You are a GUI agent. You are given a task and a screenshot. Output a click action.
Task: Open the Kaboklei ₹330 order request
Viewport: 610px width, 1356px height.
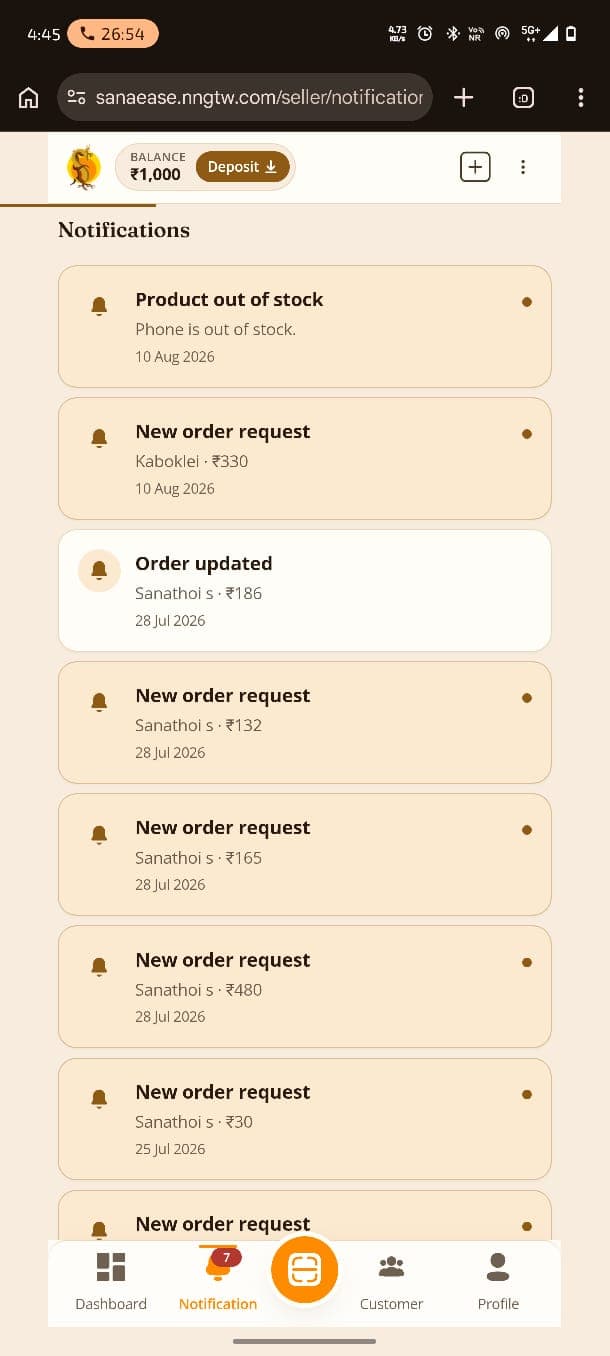click(x=305, y=458)
